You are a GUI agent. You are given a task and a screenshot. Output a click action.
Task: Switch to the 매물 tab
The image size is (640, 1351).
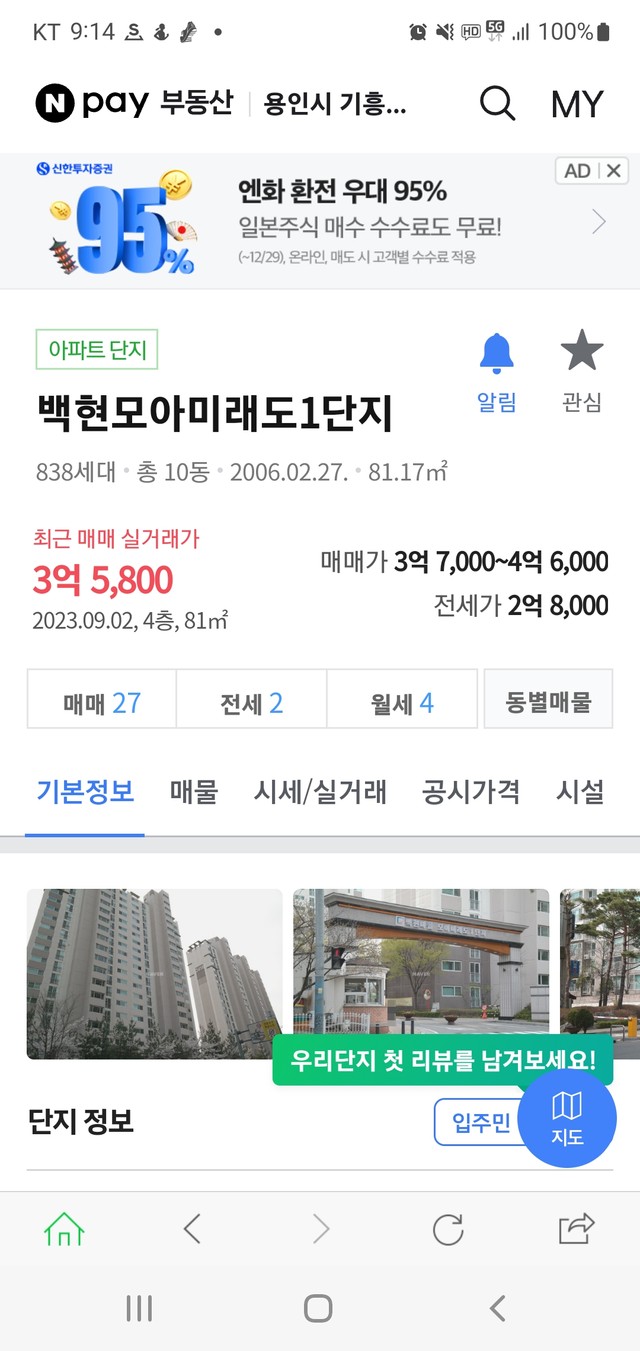(x=194, y=792)
